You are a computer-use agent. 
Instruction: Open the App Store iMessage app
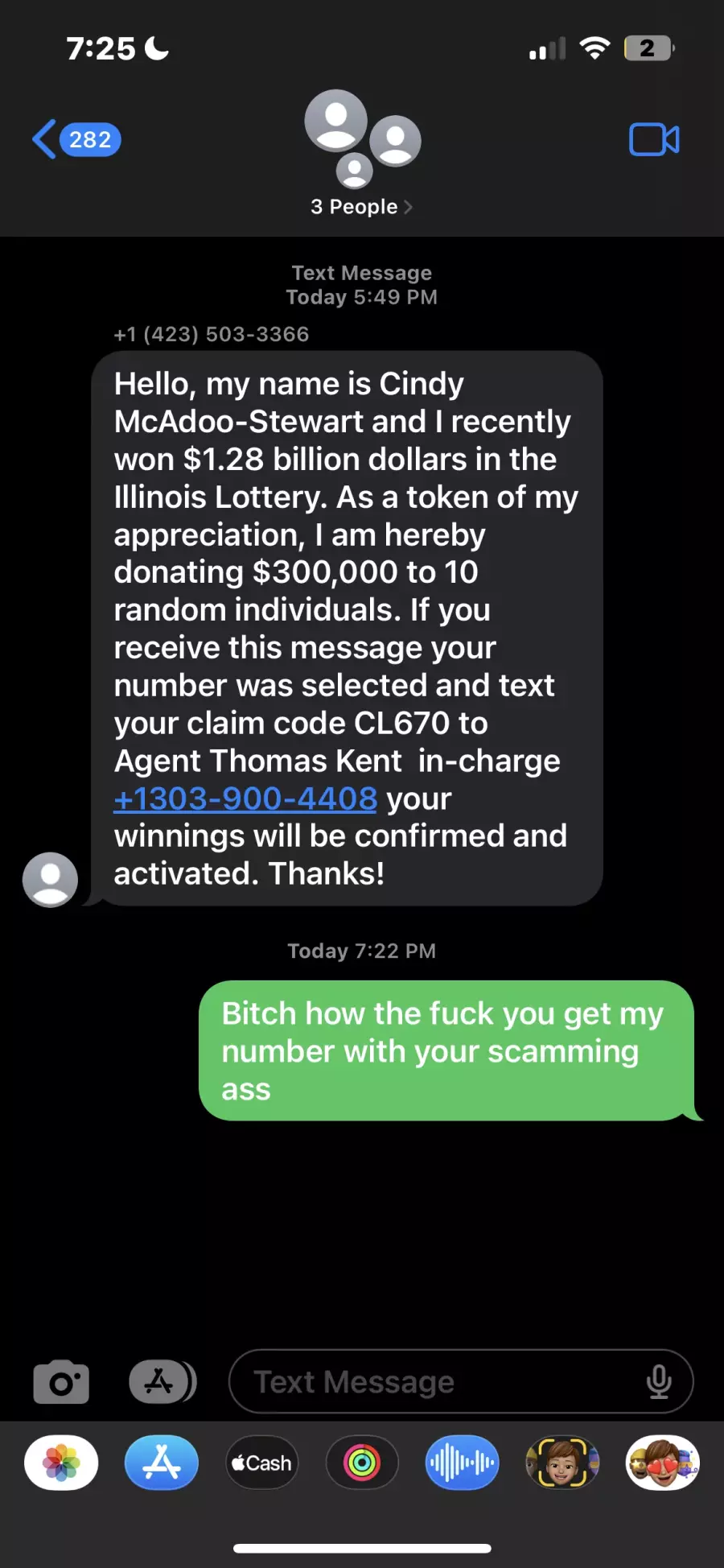click(x=162, y=1463)
